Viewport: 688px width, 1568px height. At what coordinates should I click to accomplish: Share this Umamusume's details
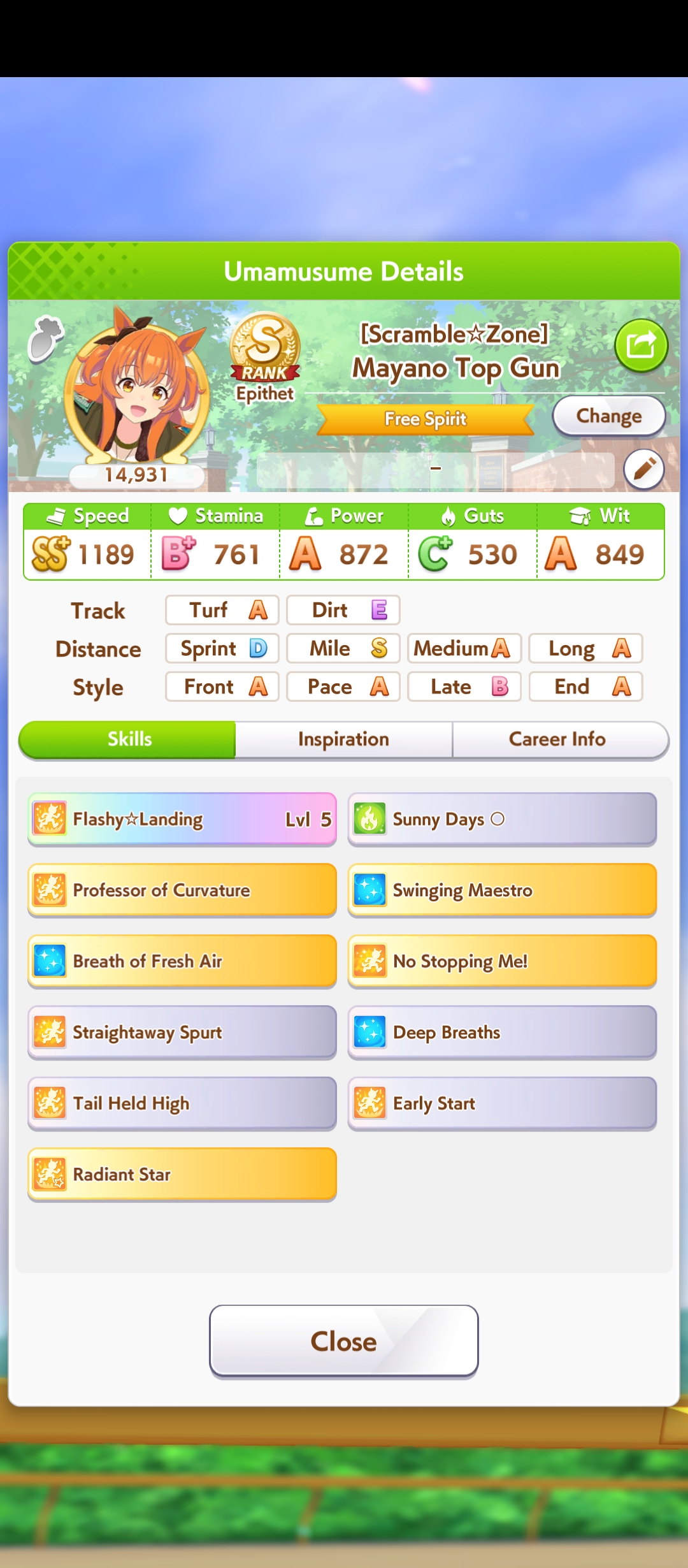pyautogui.click(x=640, y=345)
